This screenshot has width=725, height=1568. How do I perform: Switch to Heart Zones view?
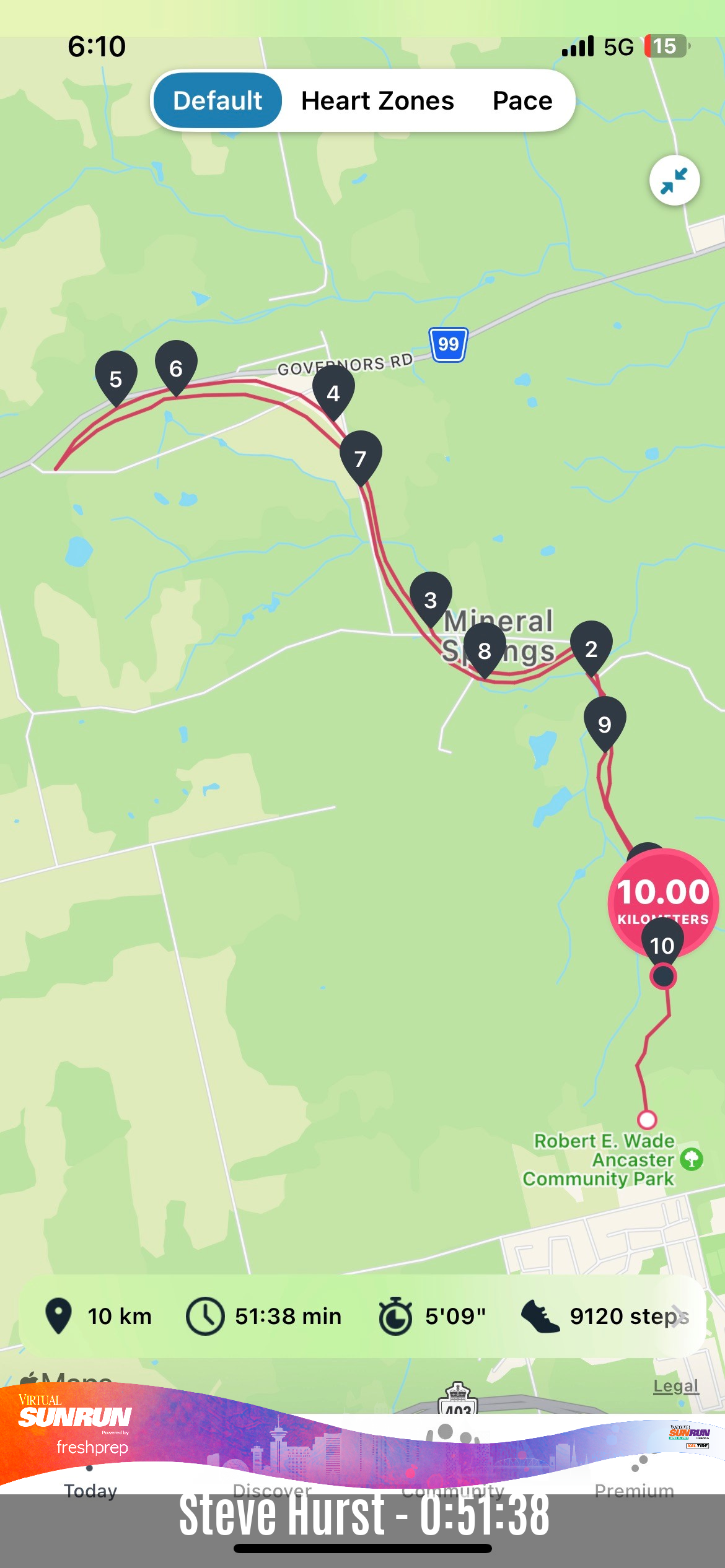377,100
